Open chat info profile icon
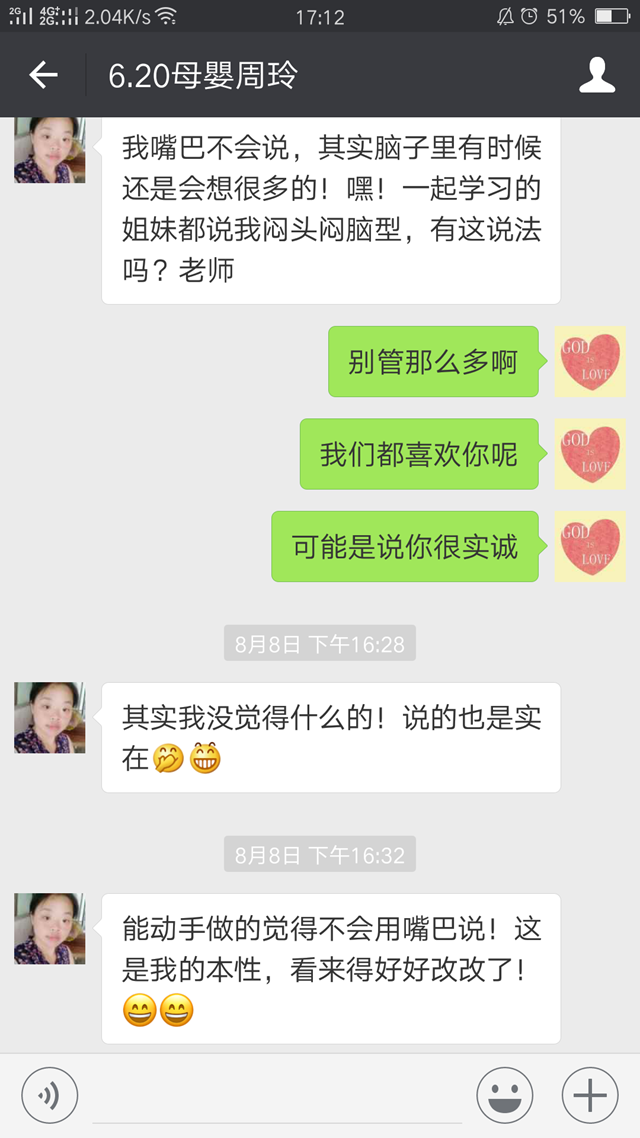This screenshot has width=640, height=1138. 597,75
